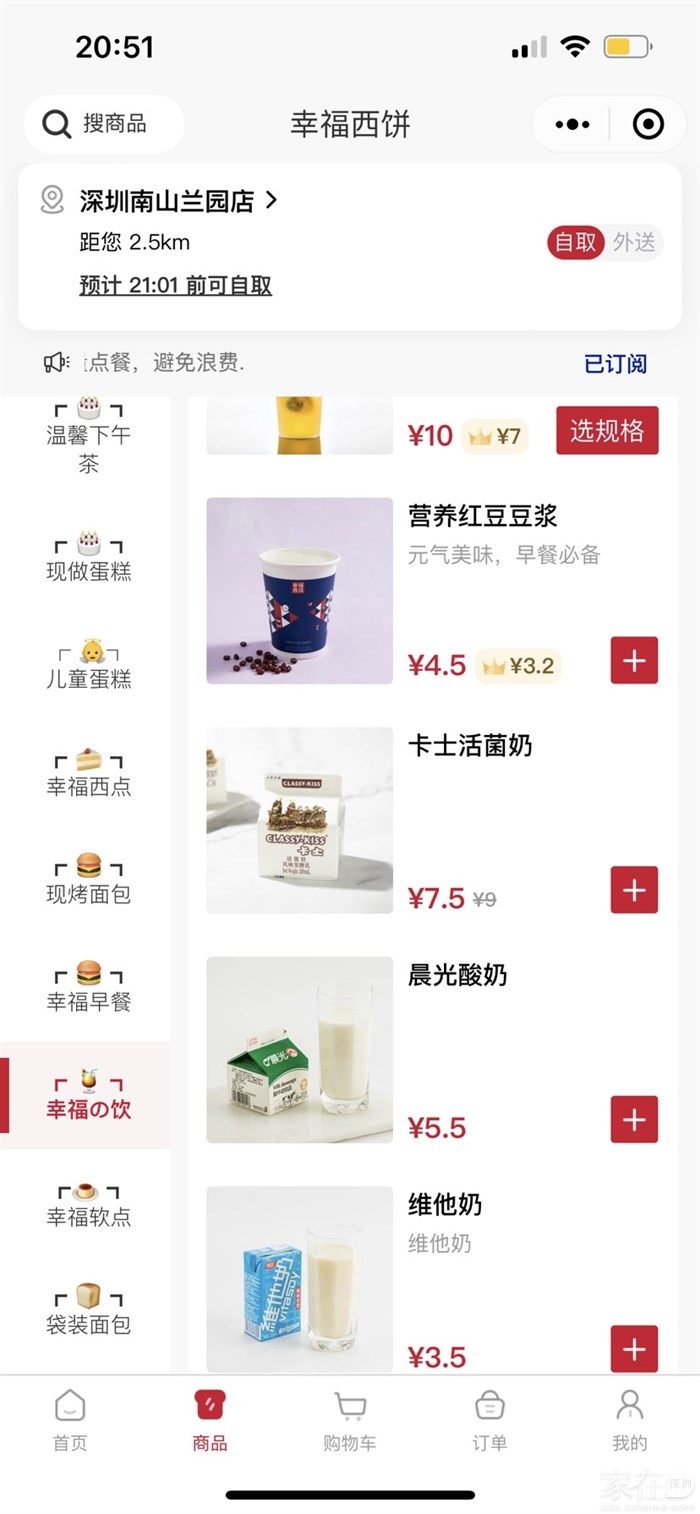Open the 购物车 tab

pyautogui.click(x=350, y=1419)
